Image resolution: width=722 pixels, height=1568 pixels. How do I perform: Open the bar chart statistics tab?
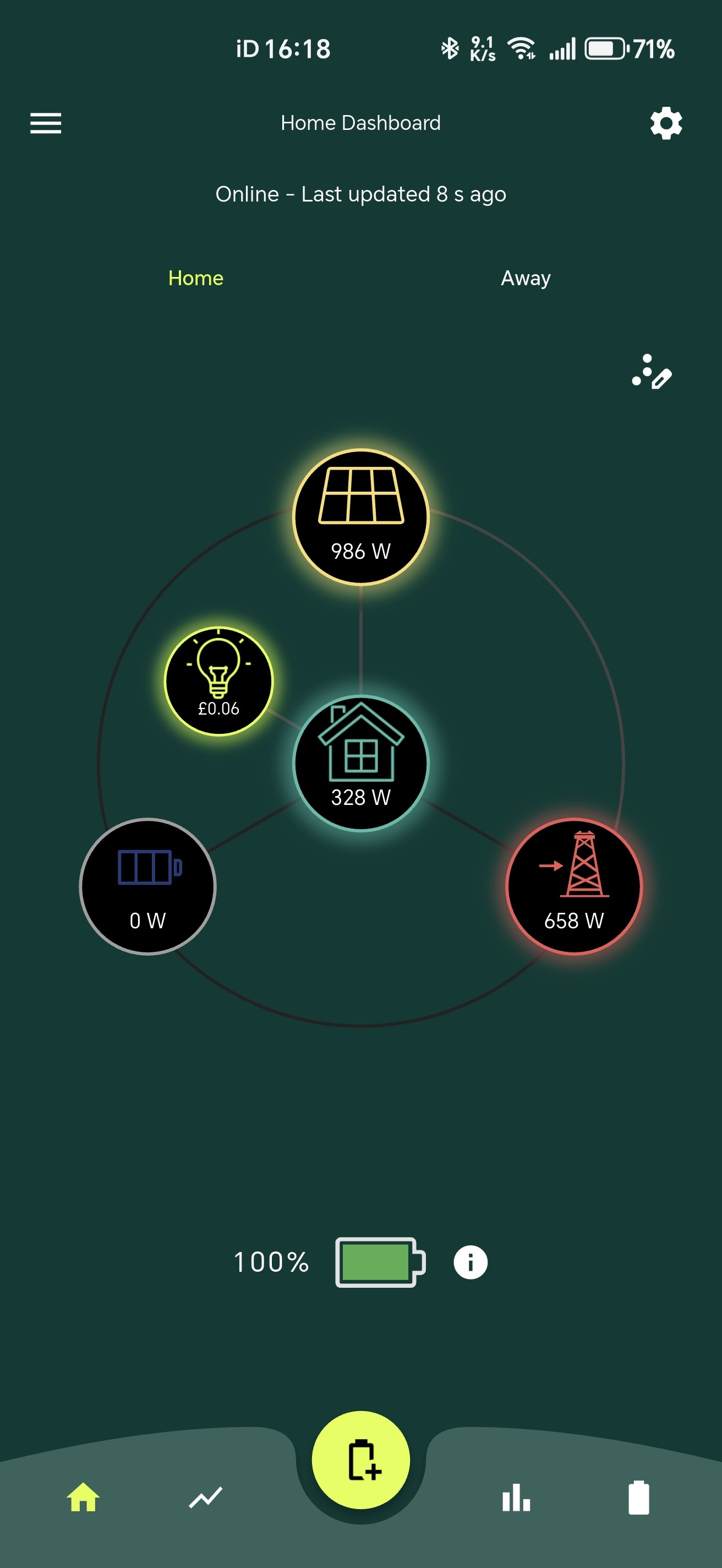point(516,1497)
